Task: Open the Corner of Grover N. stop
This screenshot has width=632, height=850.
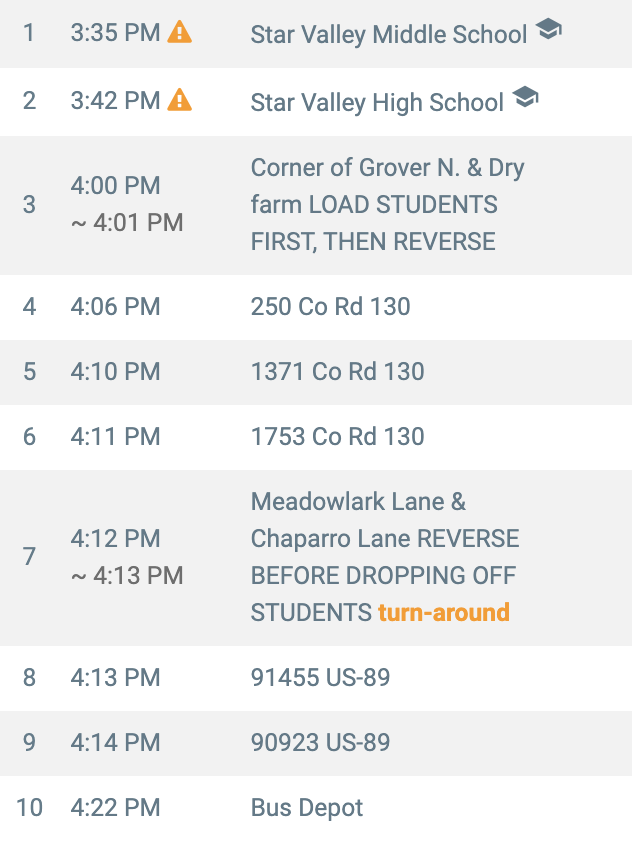Action: (387, 205)
